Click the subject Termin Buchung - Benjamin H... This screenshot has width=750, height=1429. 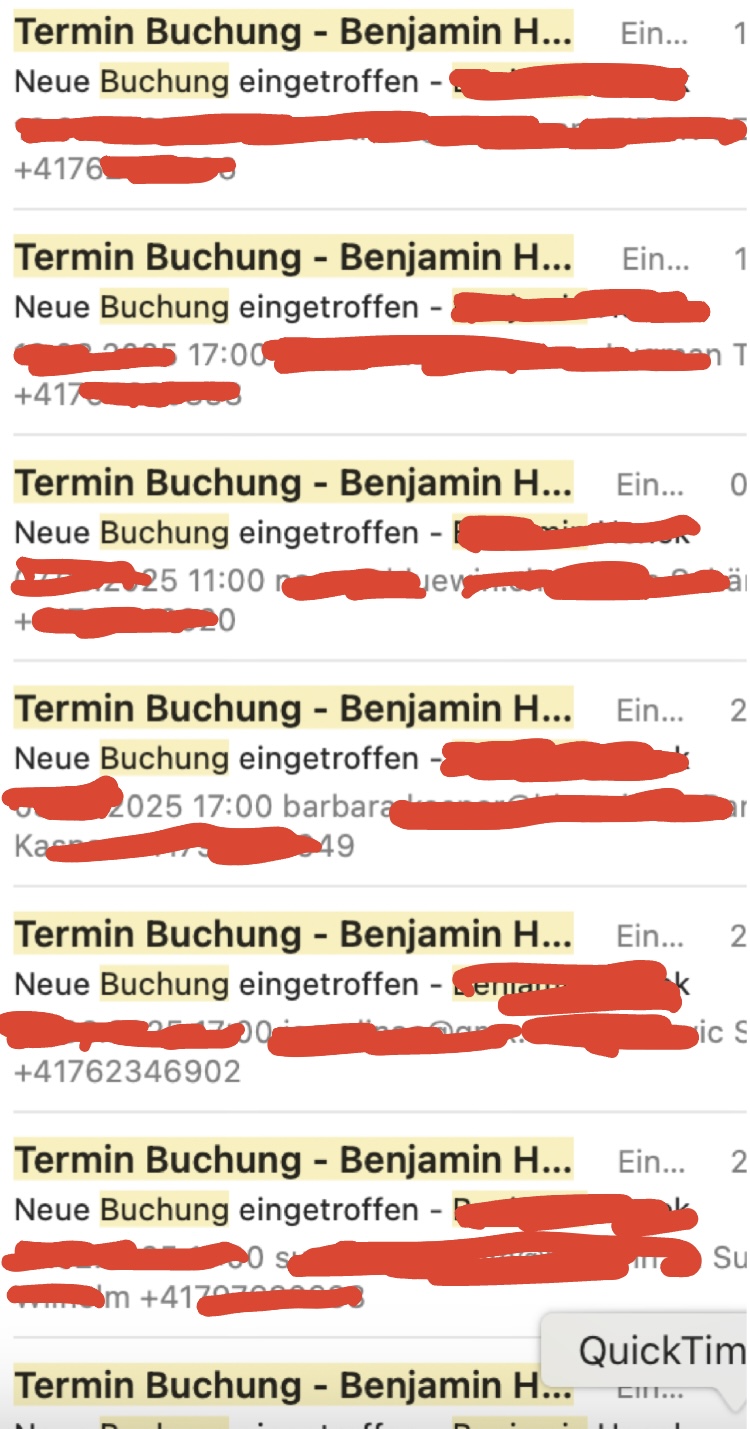(x=290, y=31)
